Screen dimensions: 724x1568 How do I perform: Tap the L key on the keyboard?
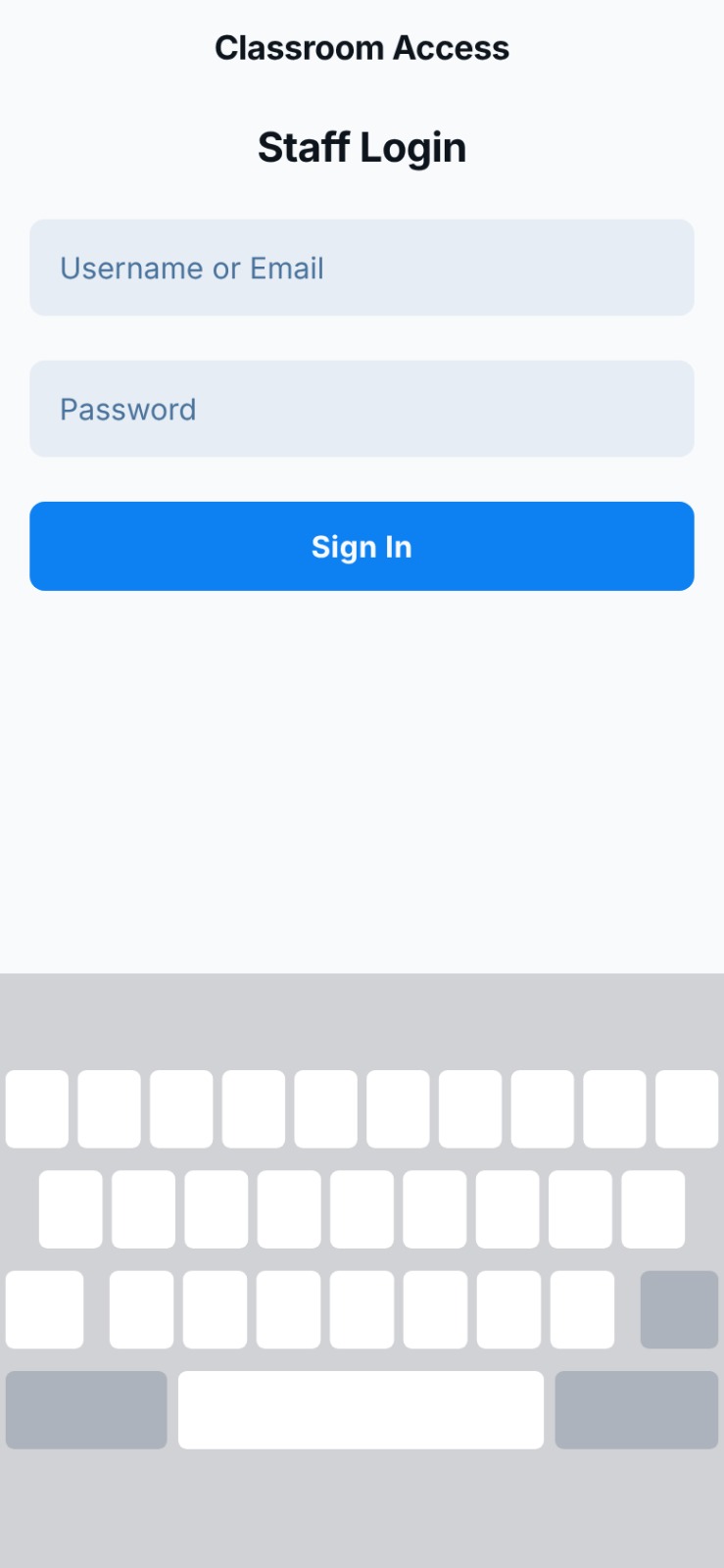click(652, 1209)
